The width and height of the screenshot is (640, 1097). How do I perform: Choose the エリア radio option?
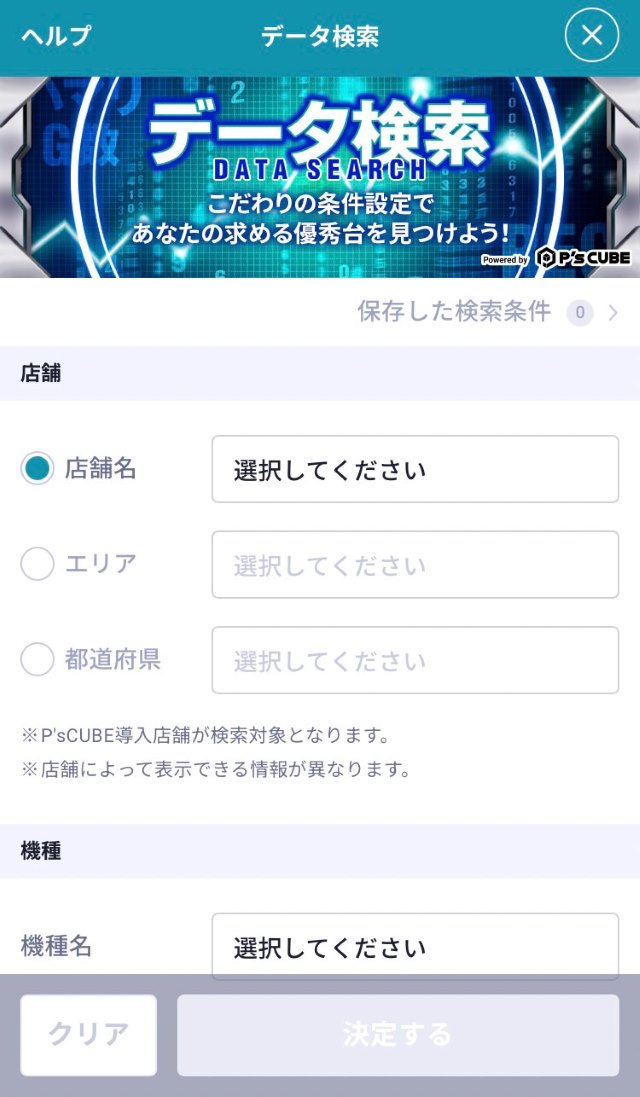(x=38, y=564)
